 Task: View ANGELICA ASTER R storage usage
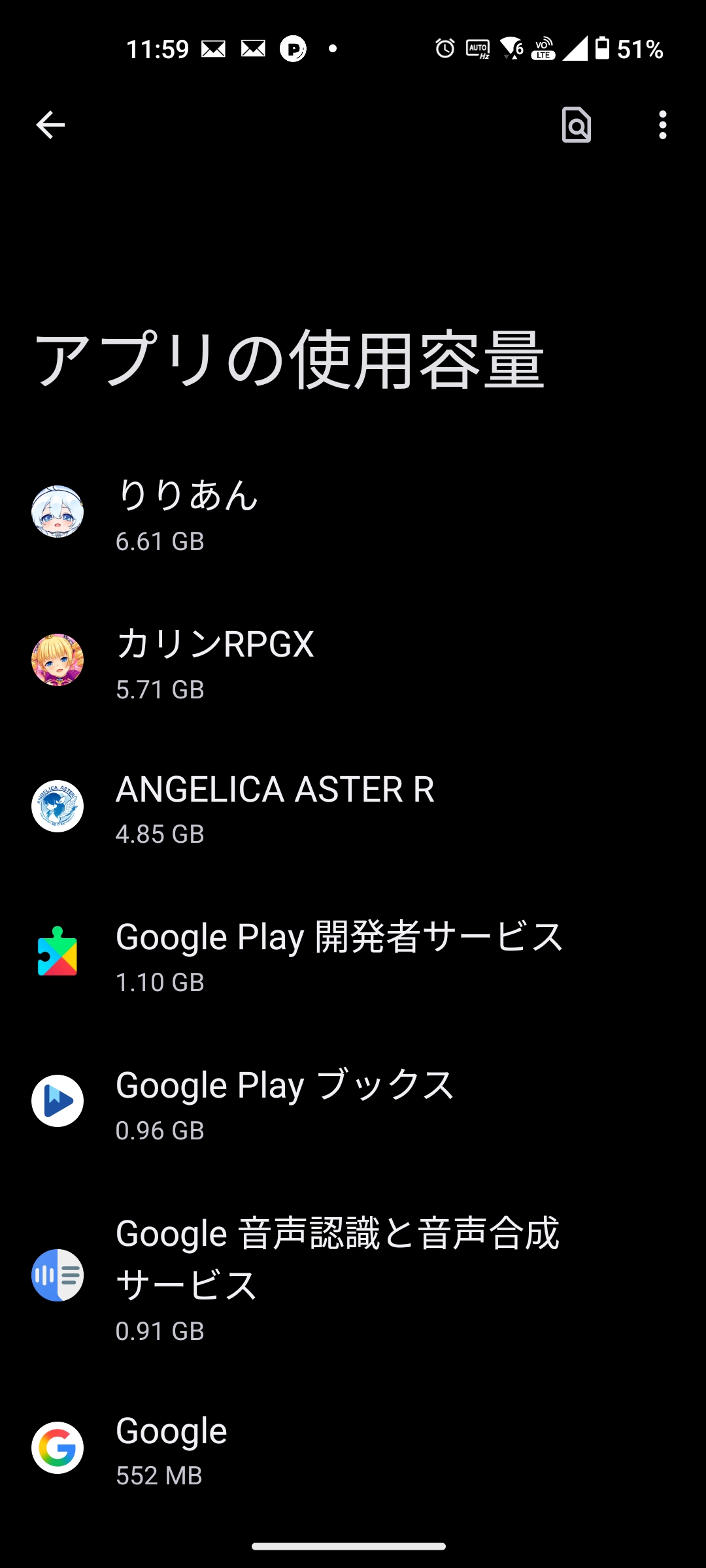click(275, 808)
